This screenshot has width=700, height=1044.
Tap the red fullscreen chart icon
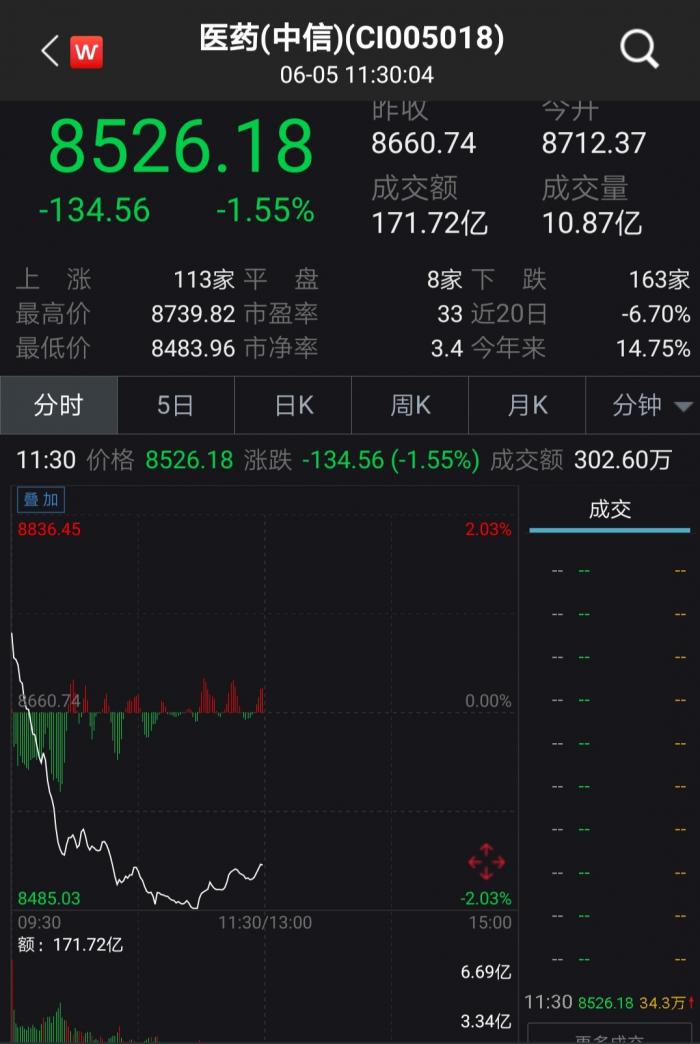(x=487, y=862)
